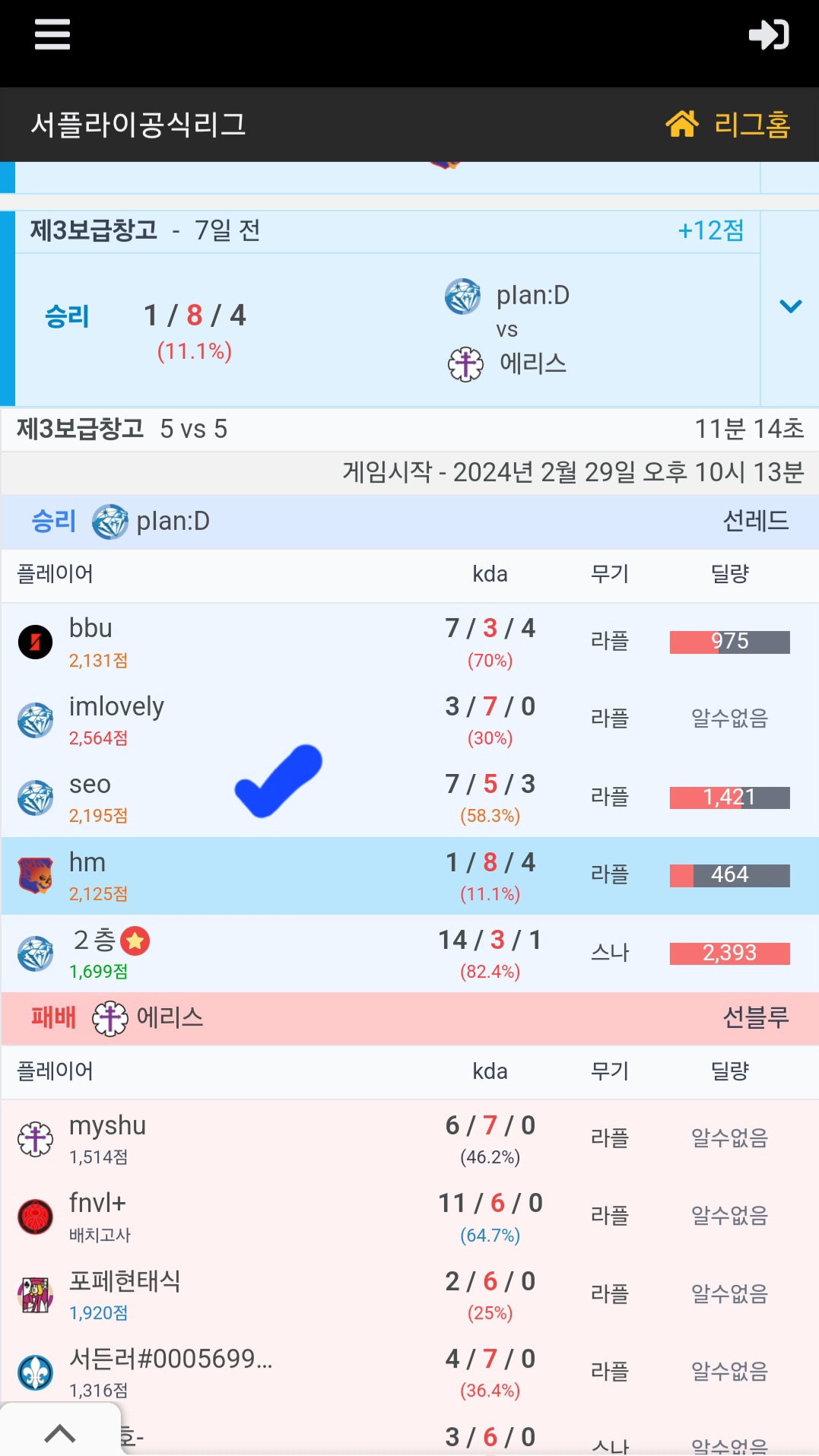The width and height of the screenshot is (819, 1456).
Task: Tap the scroll-to-top arrow button
Action: point(60,1433)
